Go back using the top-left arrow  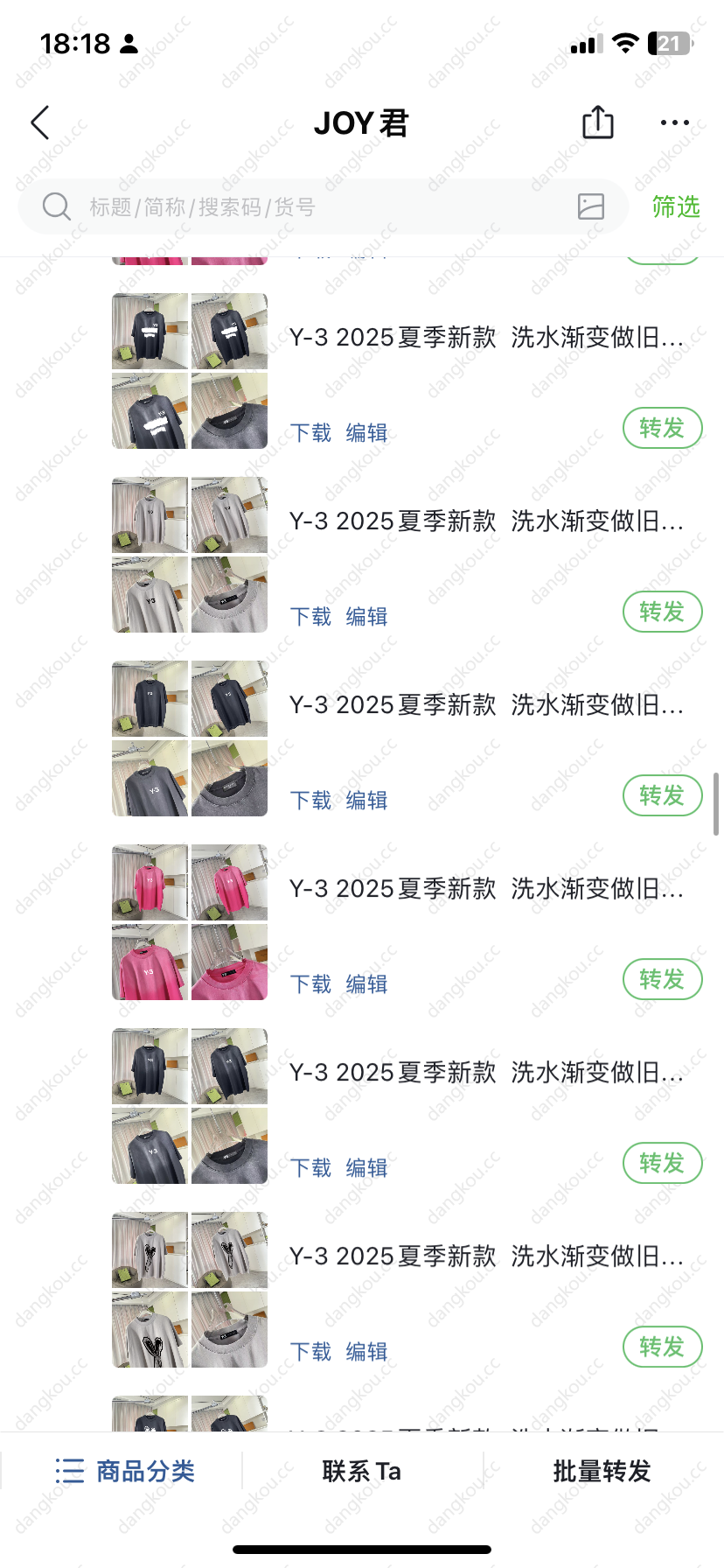pos(40,123)
